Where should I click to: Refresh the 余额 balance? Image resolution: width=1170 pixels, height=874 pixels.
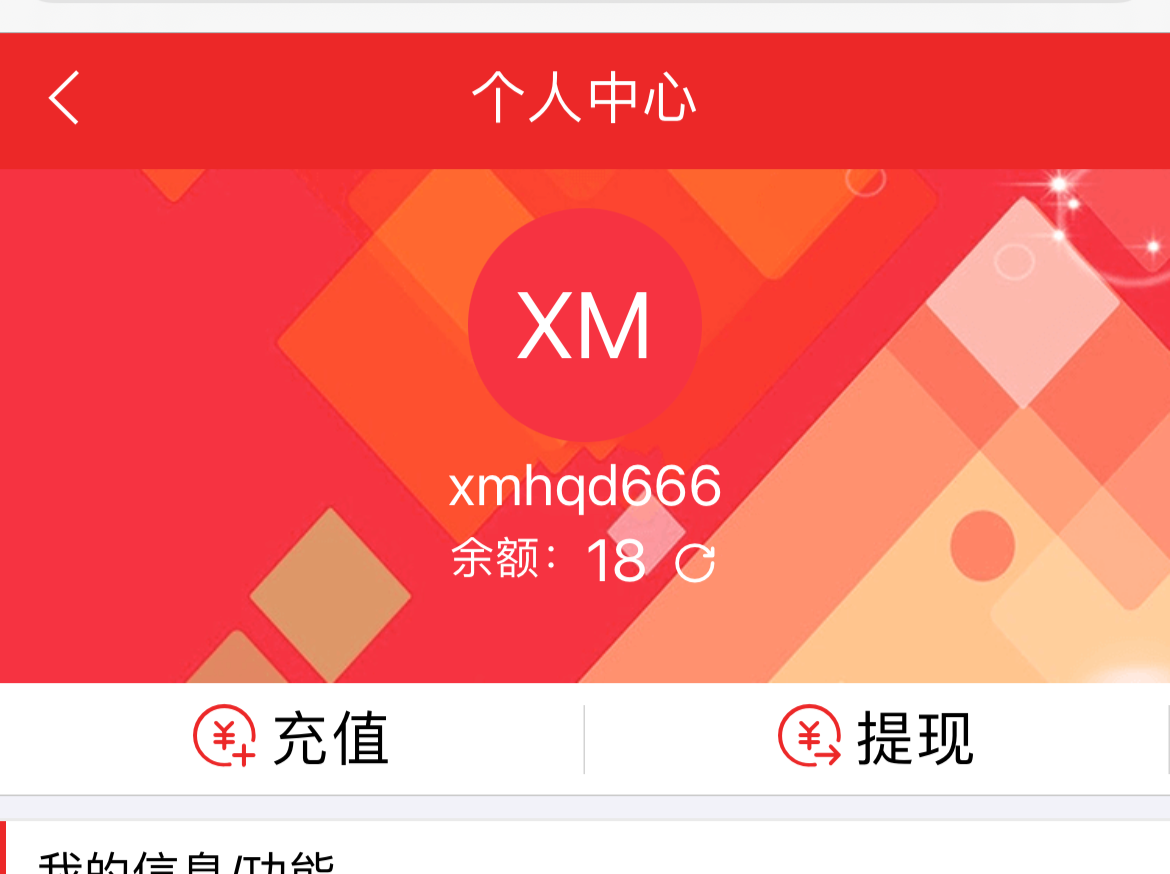point(695,563)
